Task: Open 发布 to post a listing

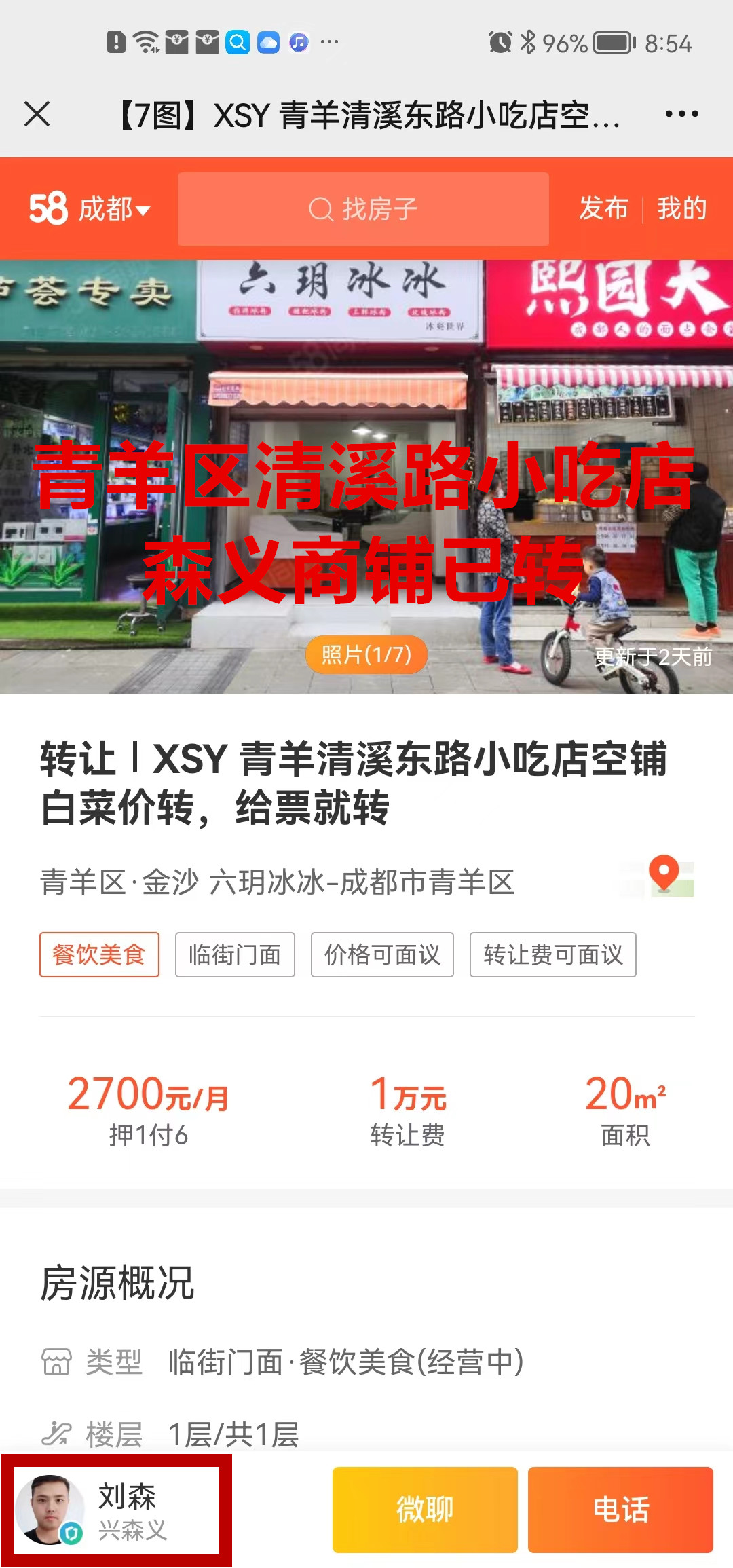Action: (x=603, y=208)
